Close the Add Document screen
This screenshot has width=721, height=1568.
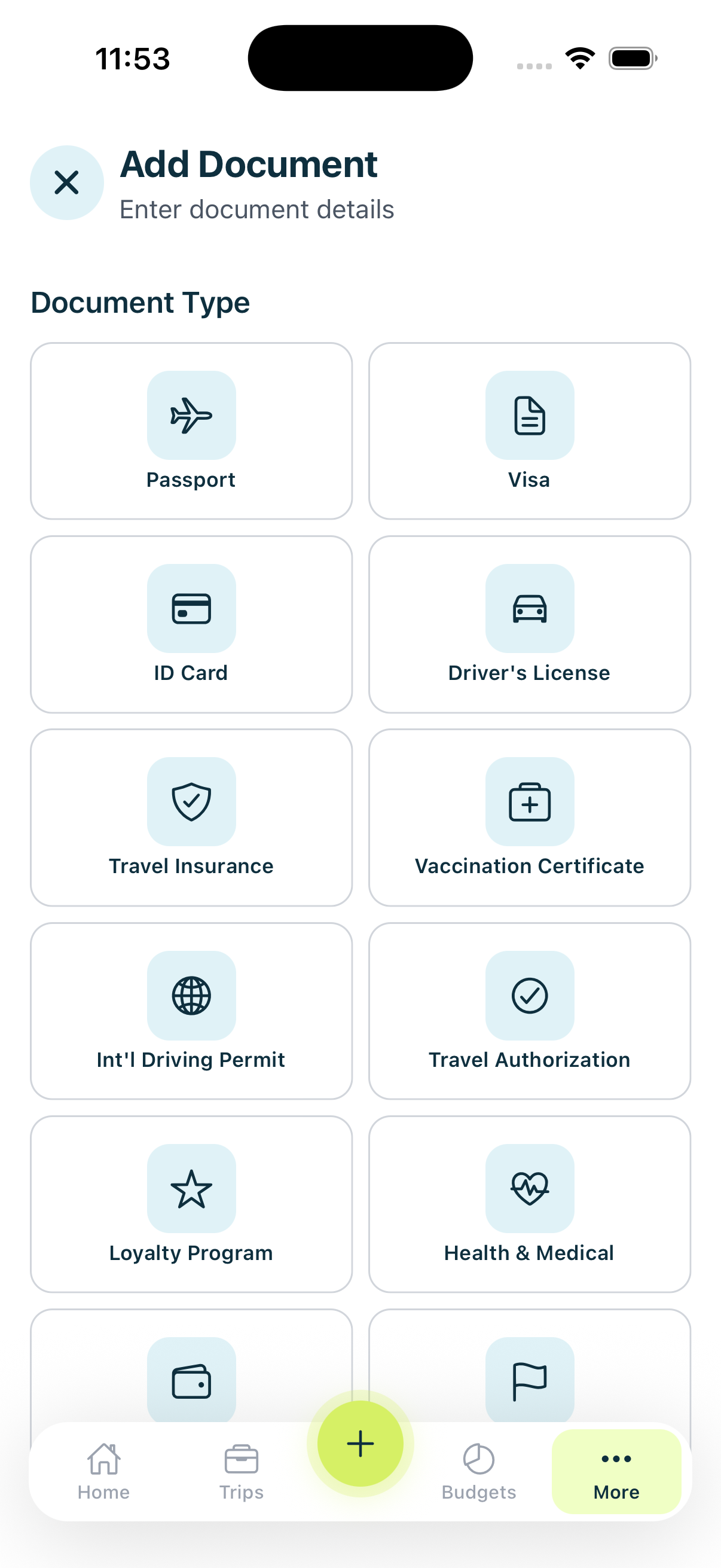(x=66, y=182)
